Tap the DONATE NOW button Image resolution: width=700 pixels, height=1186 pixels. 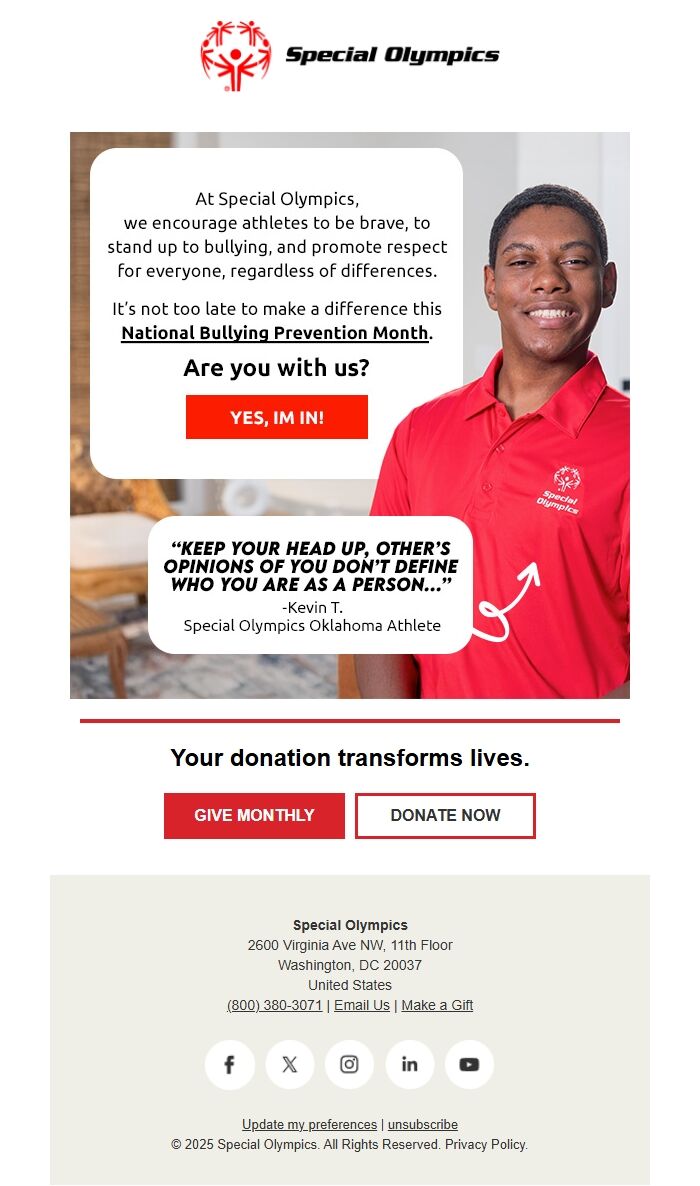tap(445, 815)
